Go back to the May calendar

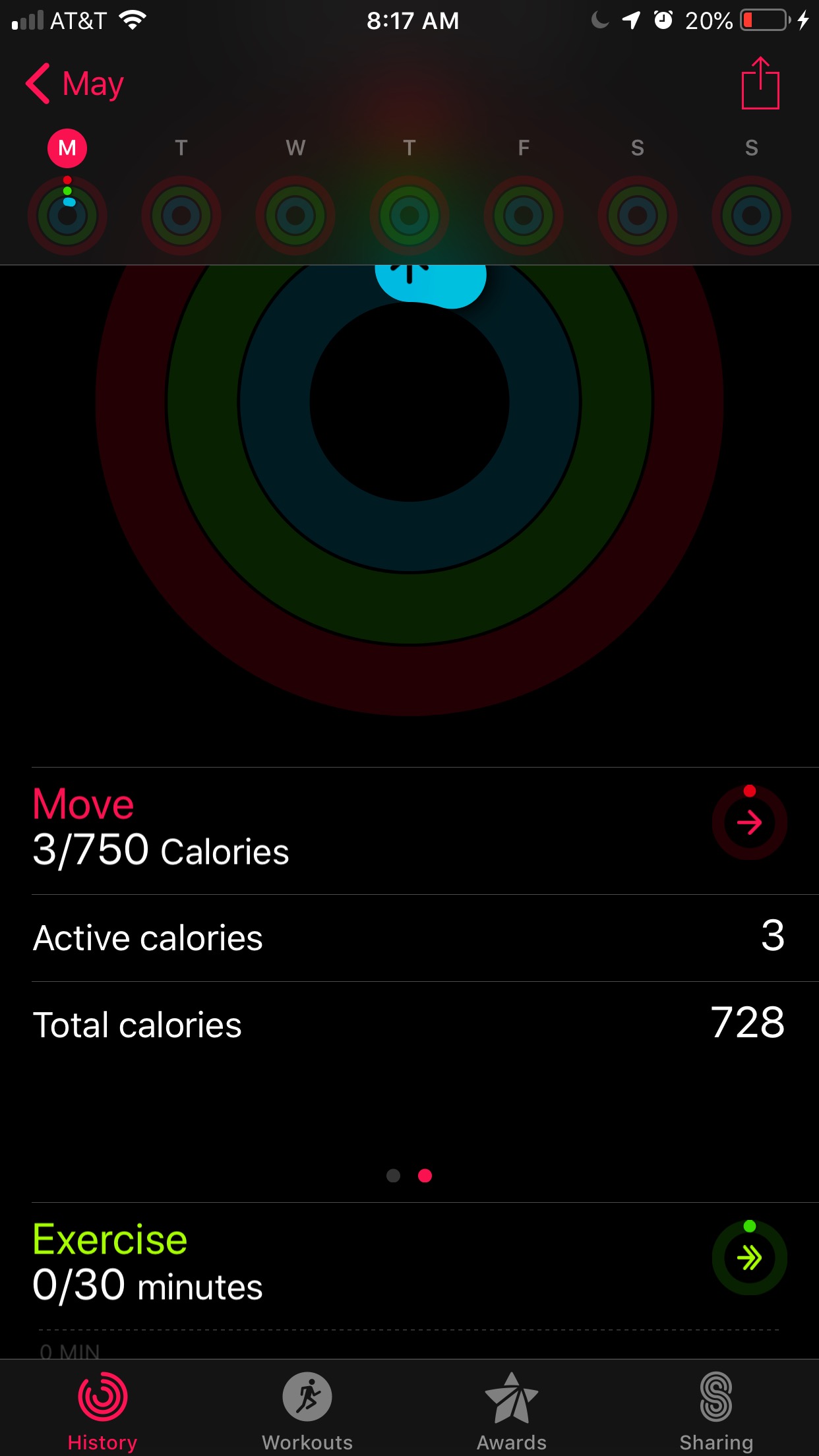click(75, 84)
